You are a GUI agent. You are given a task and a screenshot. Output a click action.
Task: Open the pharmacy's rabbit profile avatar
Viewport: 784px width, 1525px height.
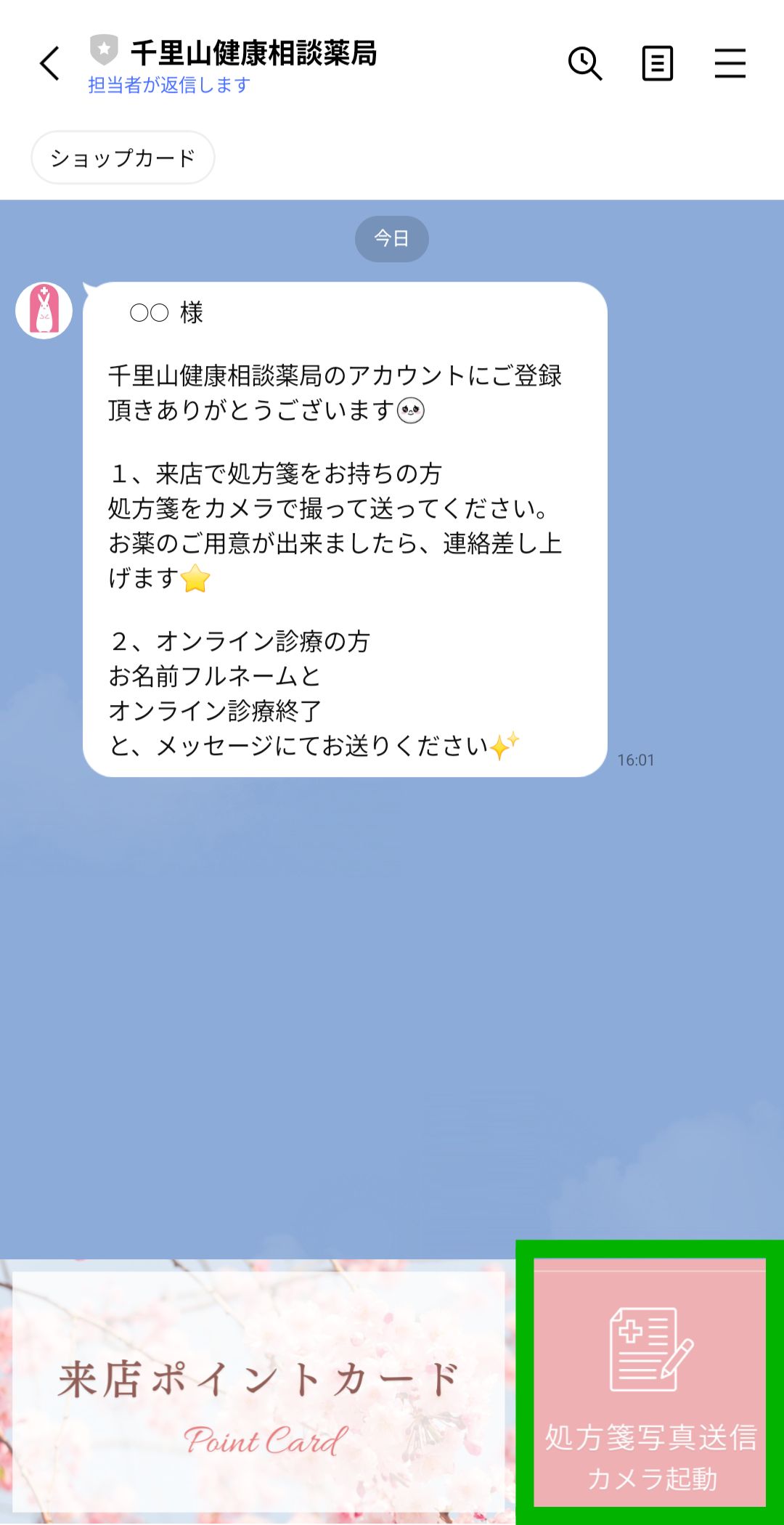point(44,311)
